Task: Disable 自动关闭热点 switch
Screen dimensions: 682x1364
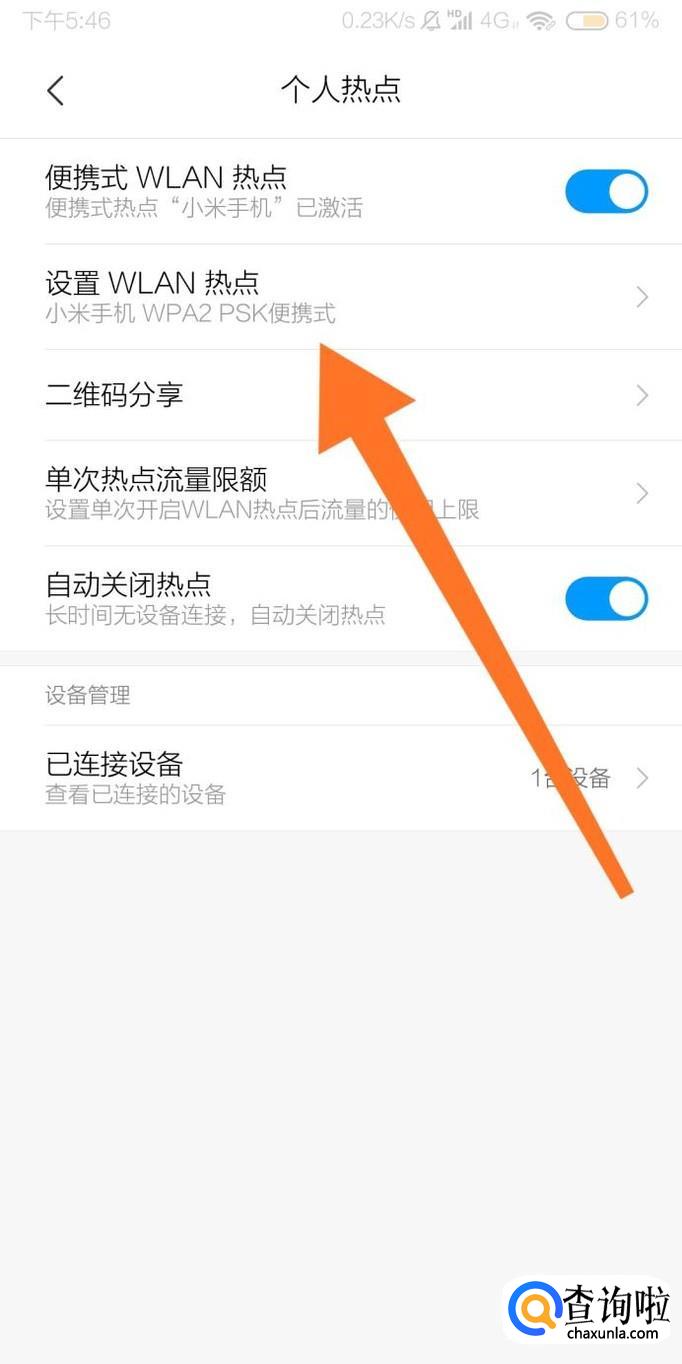Action: (x=606, y=598)
